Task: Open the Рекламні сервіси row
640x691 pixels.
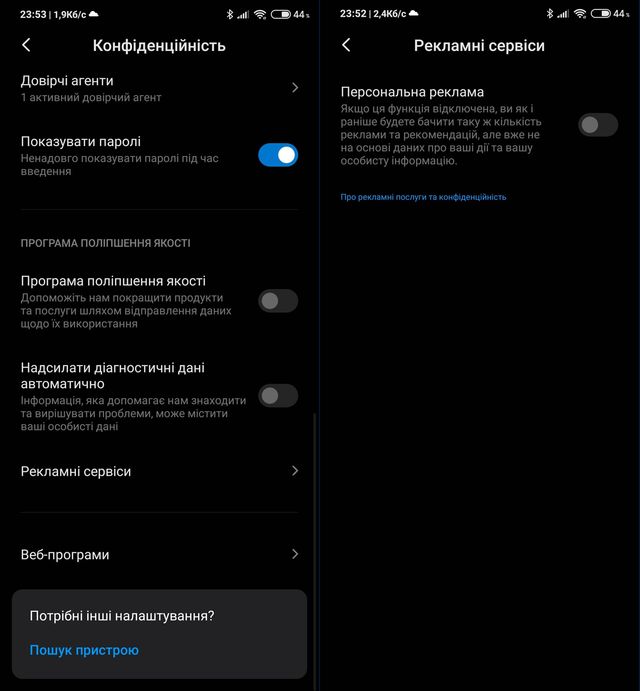Action: click(x=160, y=471)
